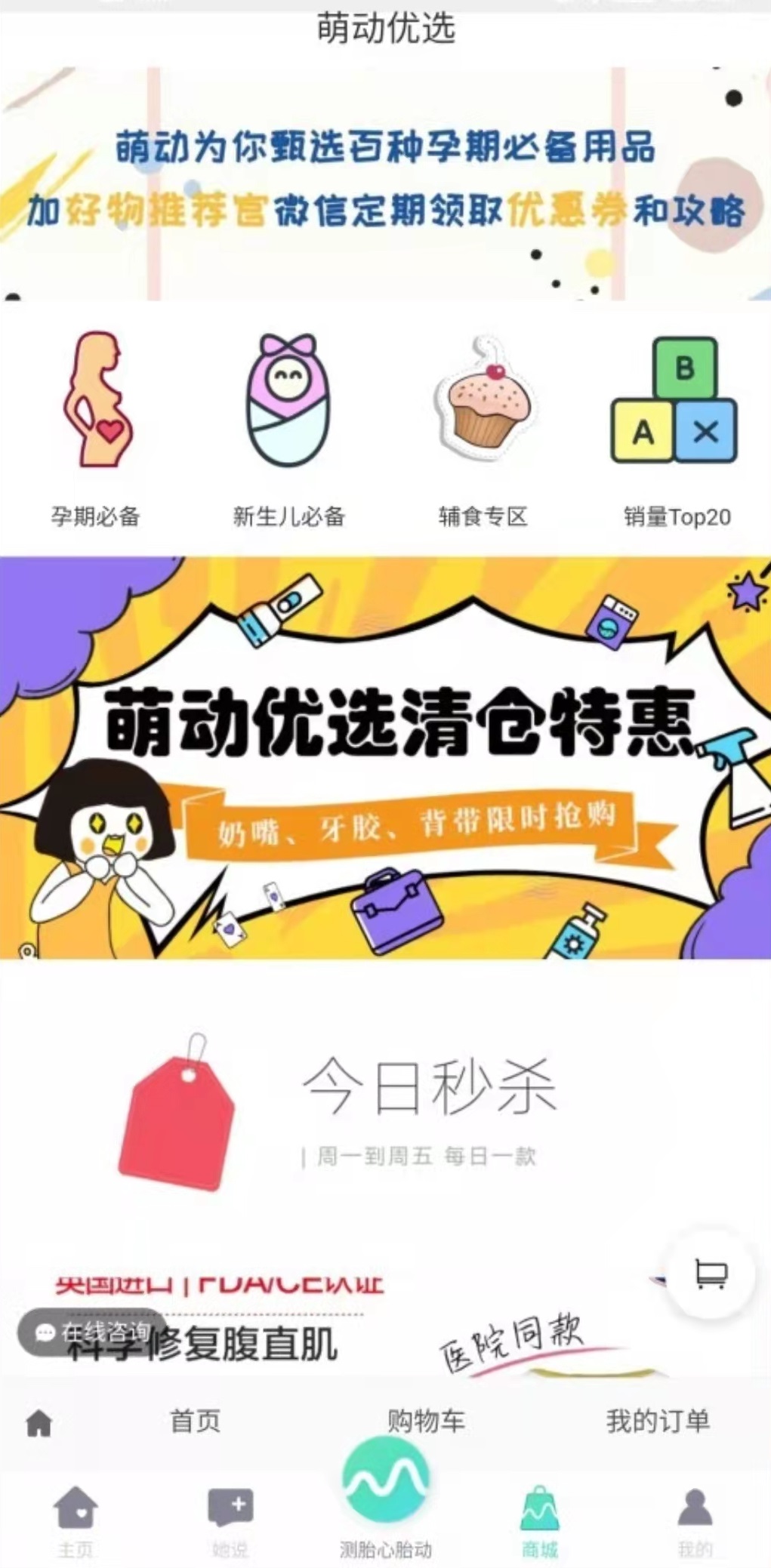Viewport: 771px width, 1568px height.
Task: View 我的订单 orders
Action: [657, 1421]
